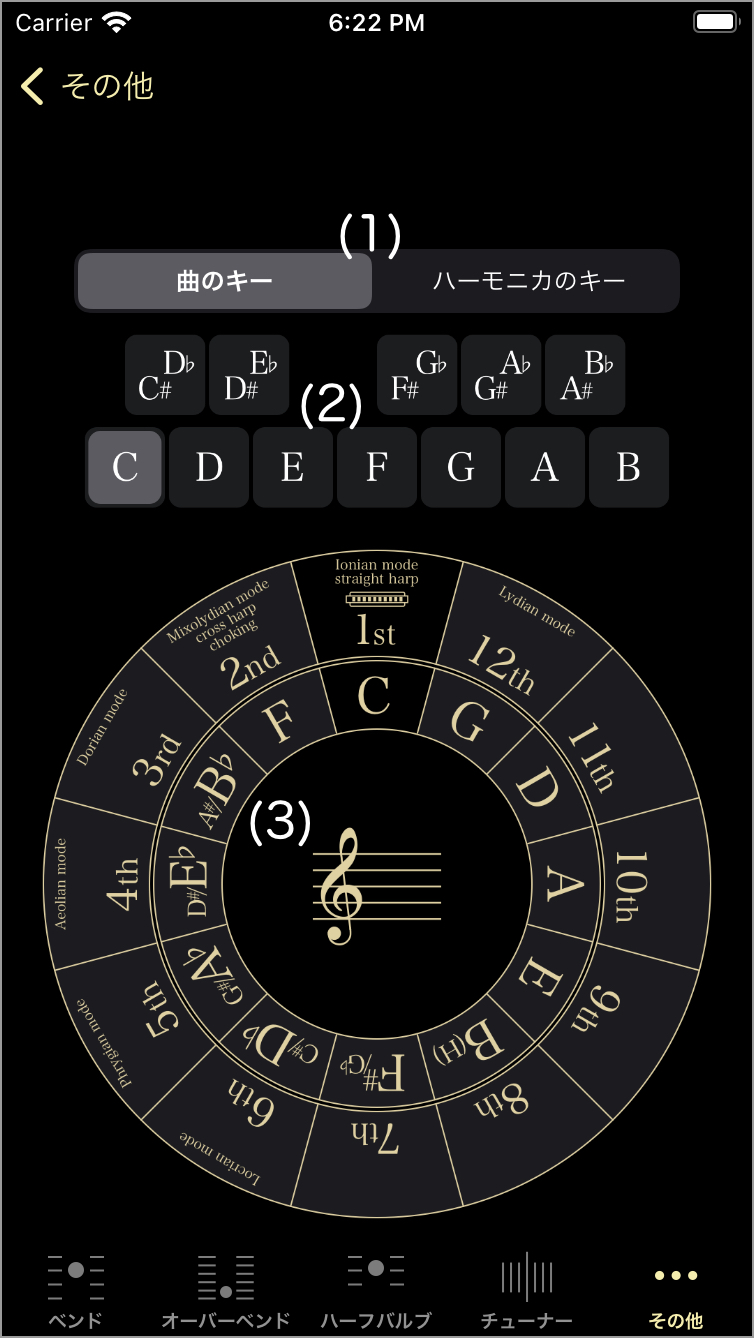Choose key B button

(x=629, y=467)
